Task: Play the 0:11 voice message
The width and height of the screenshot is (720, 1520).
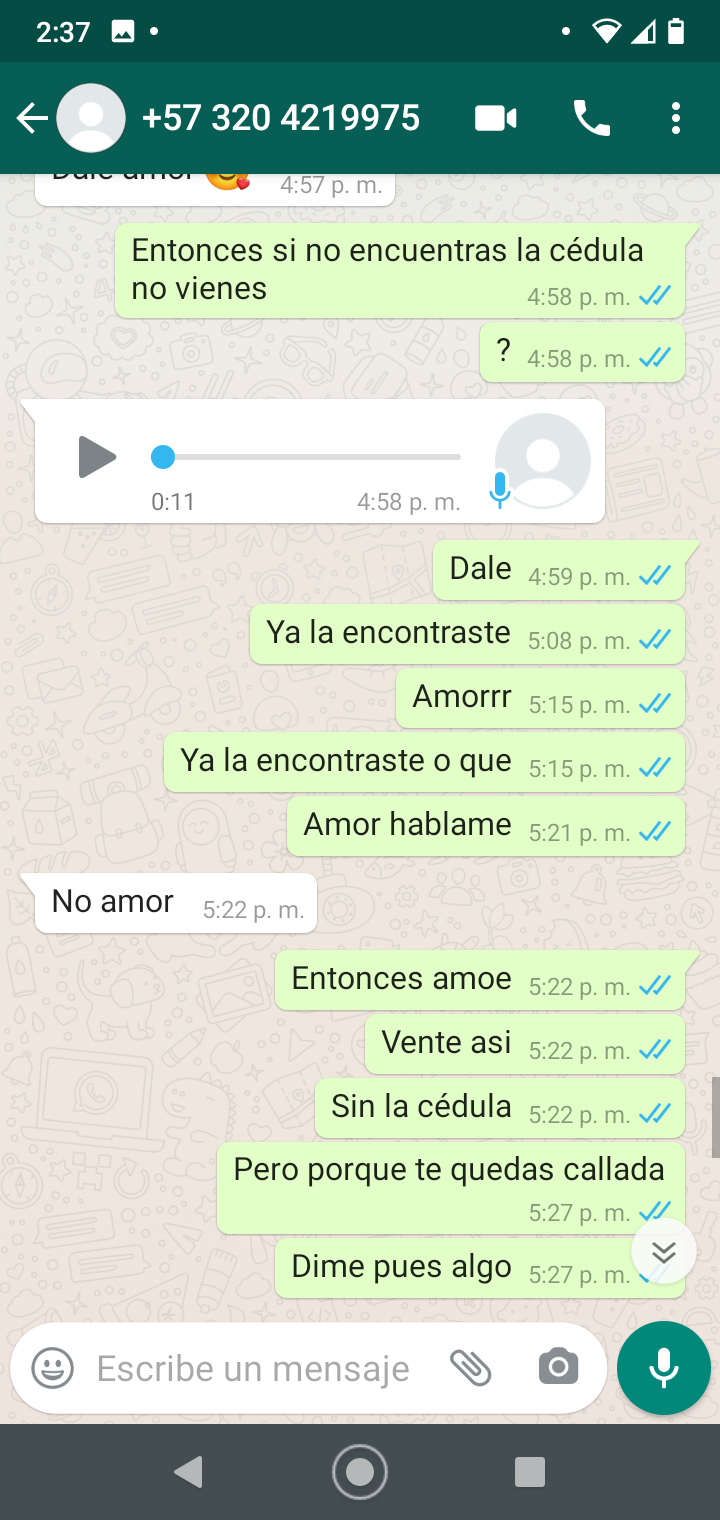Action: point(97,458)
